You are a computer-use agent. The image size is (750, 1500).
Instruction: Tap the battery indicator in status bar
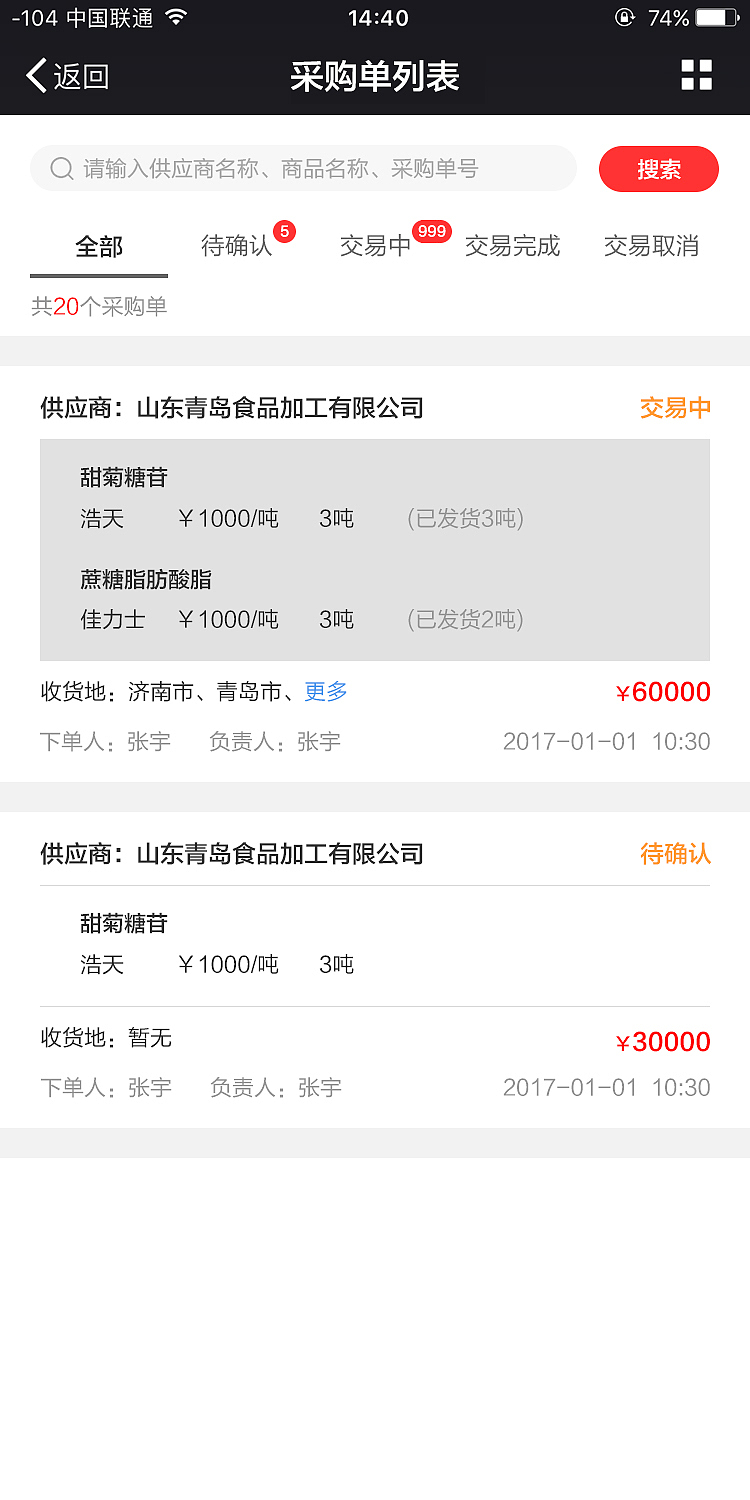716,16
